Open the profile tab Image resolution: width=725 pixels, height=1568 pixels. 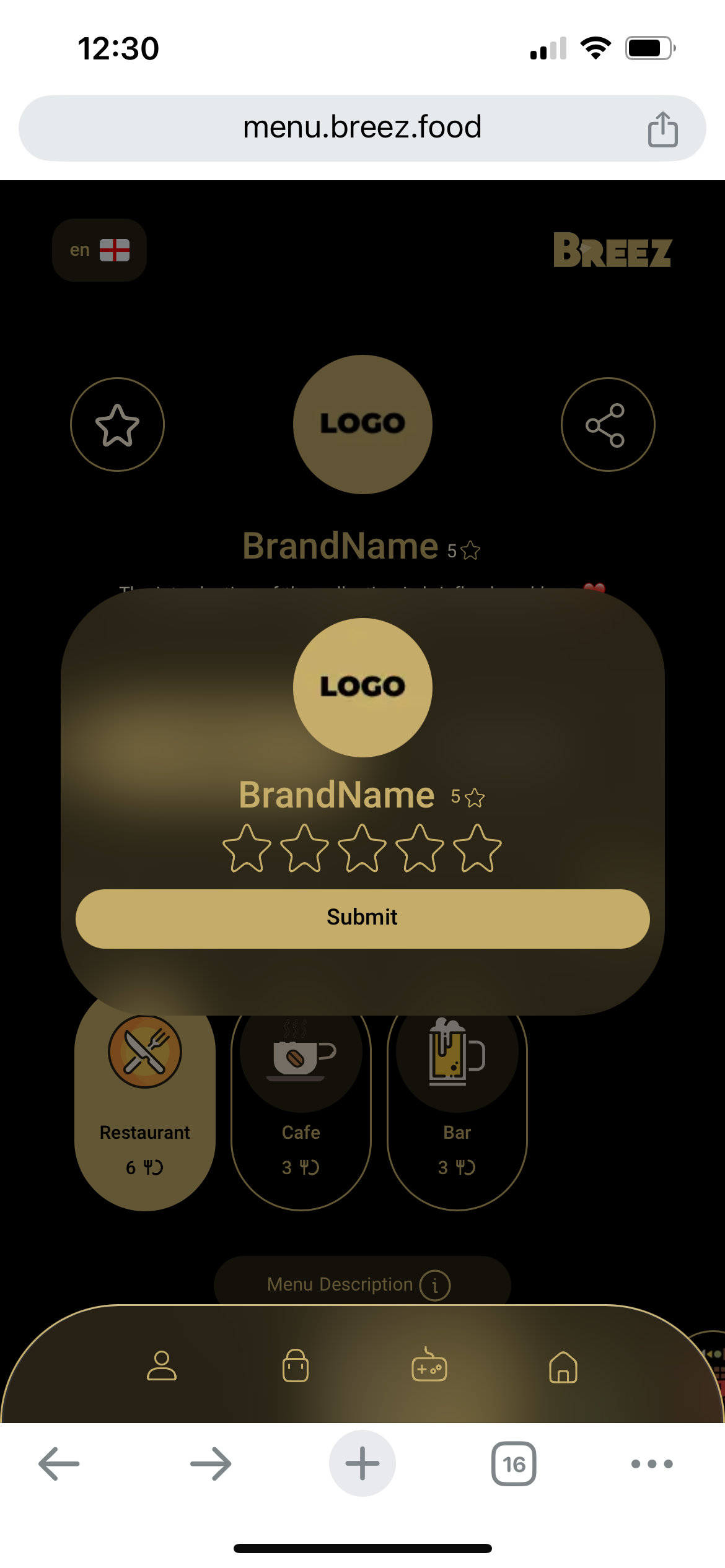(162, 1366)
